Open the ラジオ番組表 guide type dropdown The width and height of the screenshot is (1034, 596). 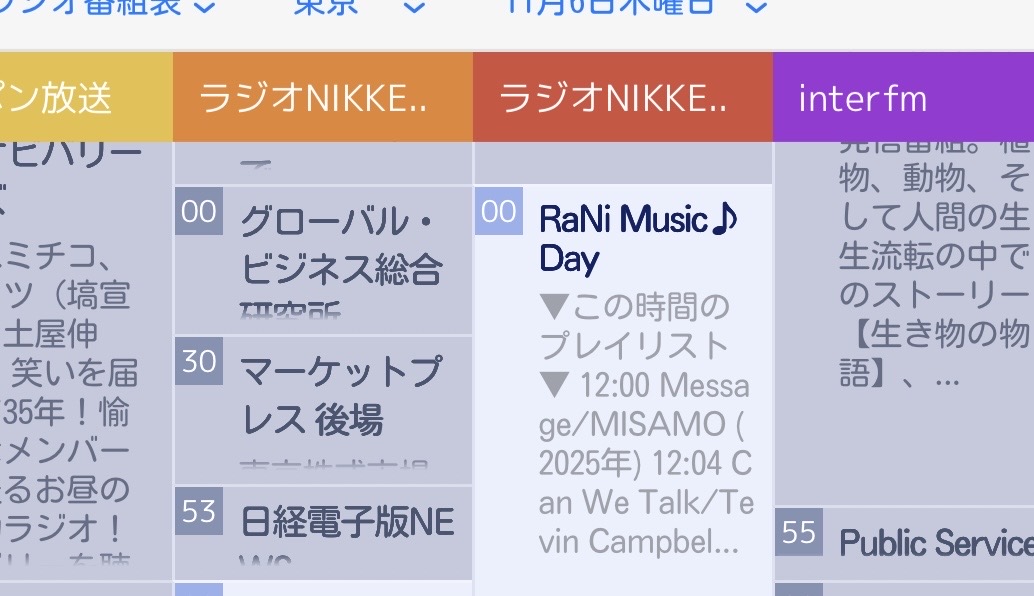coord(110,8)
